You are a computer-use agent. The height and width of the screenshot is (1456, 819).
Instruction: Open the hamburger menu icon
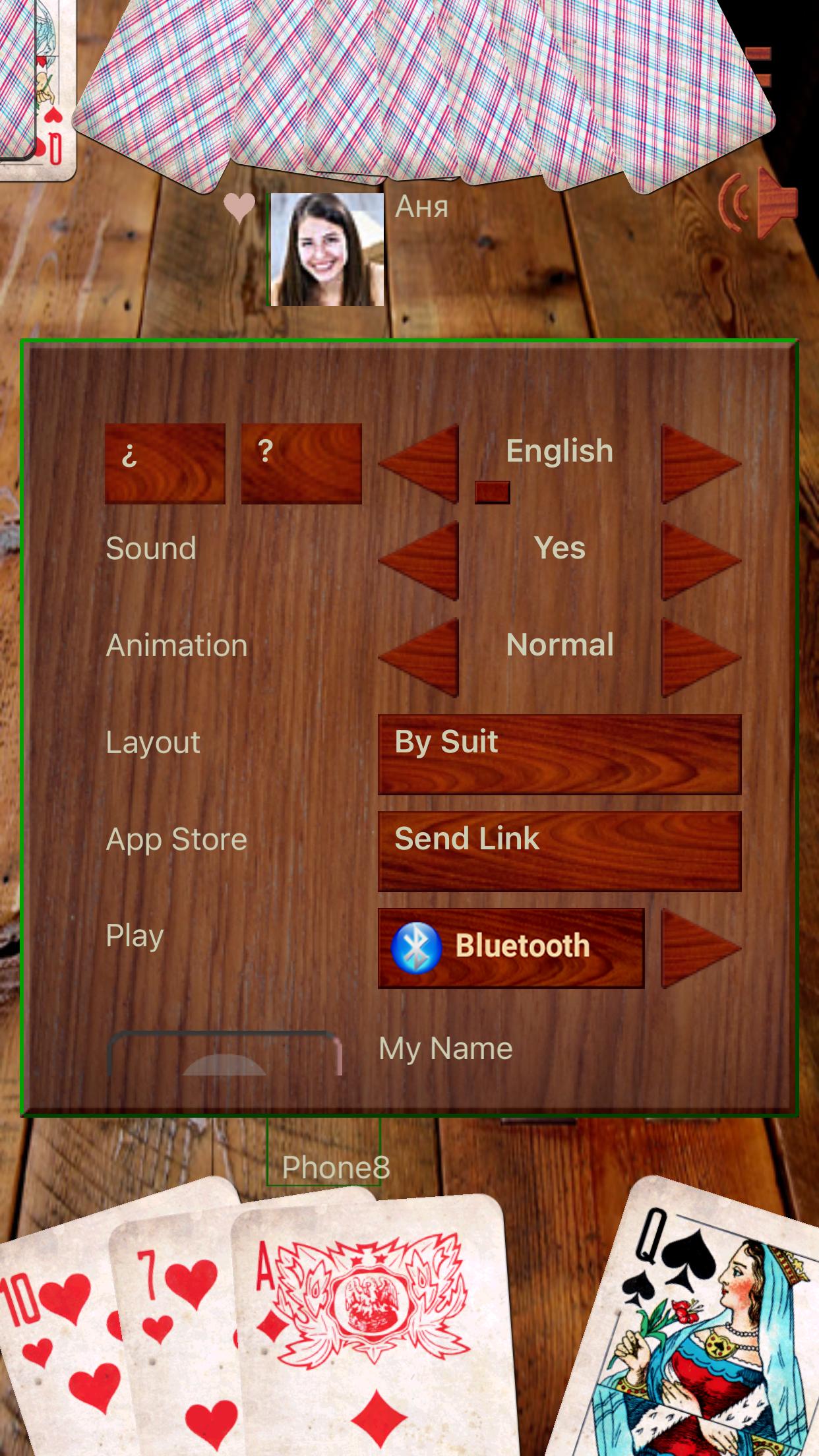point(760,66)
